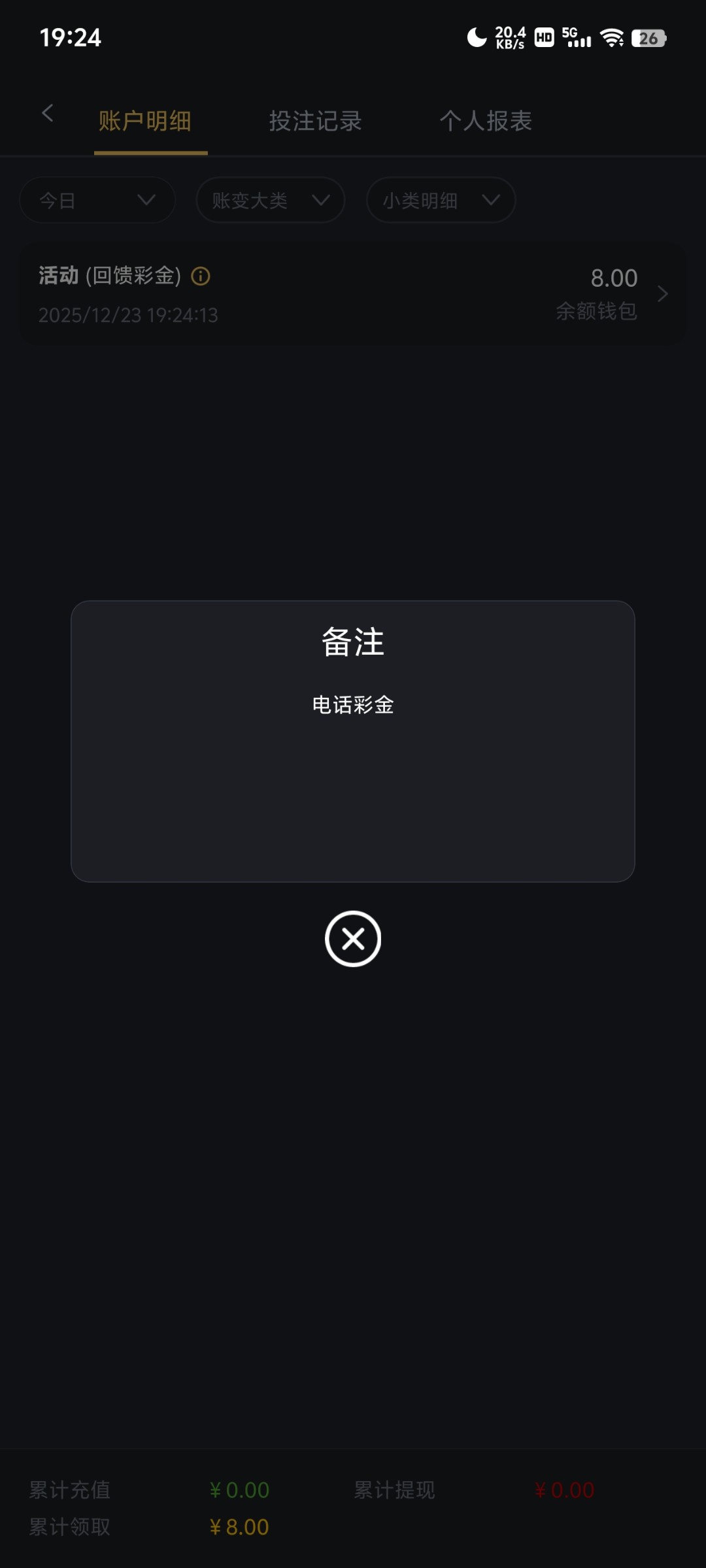706x1568 pixels.
Task: Switch to the 个人报表 tab
Action: [486, 121]
